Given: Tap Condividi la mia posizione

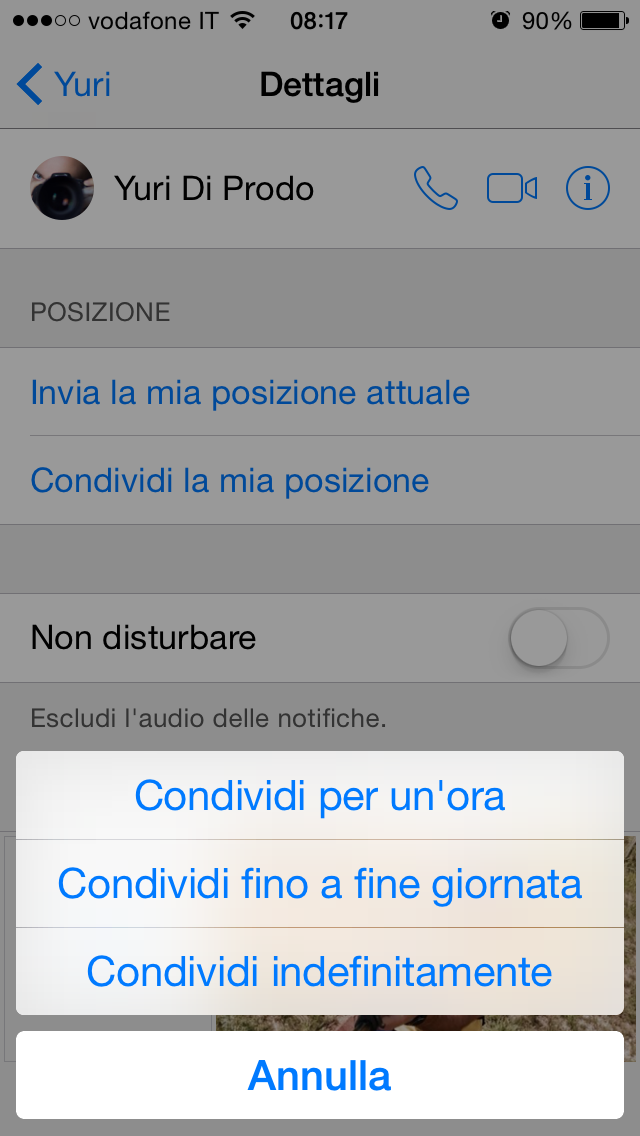Looking at the screenshot, I should tap(230, 481).
